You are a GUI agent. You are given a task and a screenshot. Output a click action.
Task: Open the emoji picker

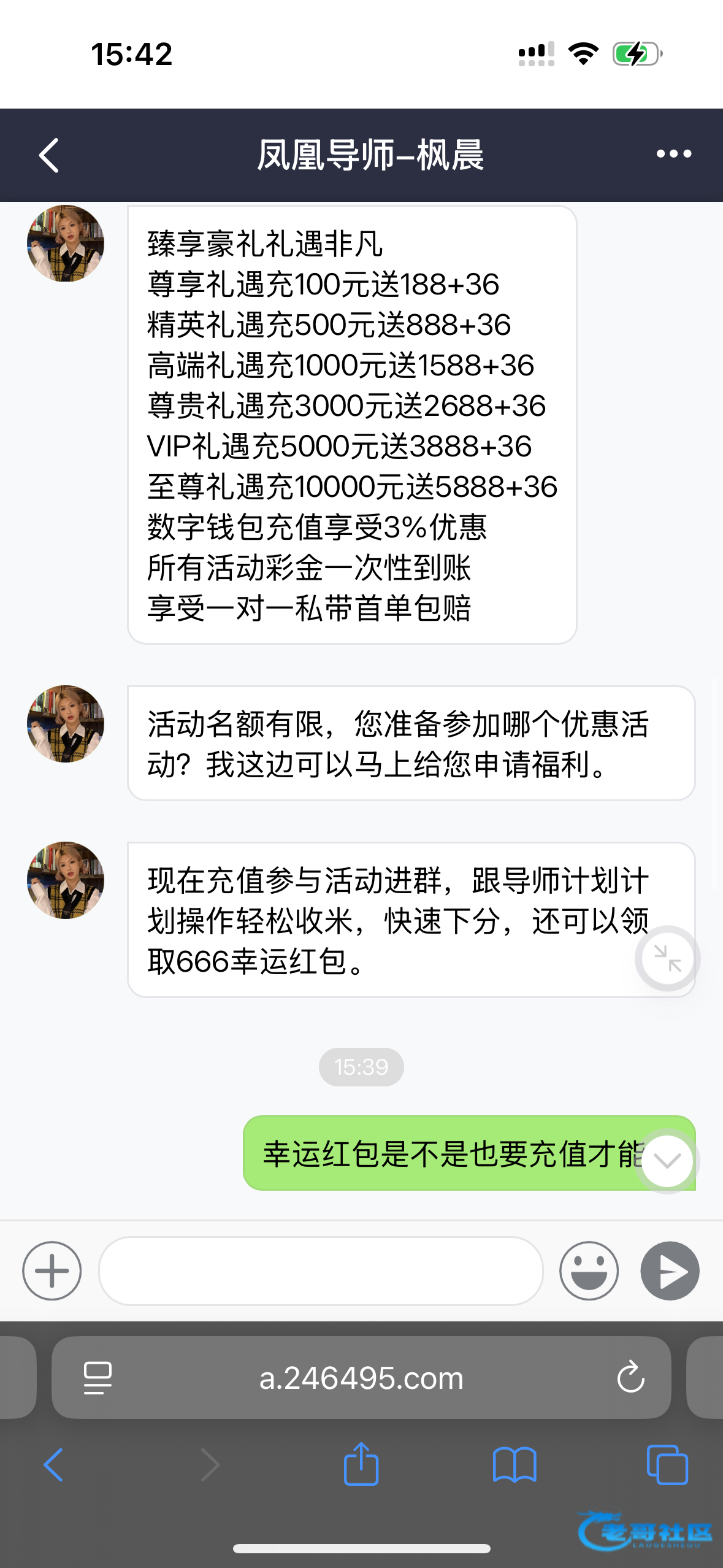pos(589,1270)
